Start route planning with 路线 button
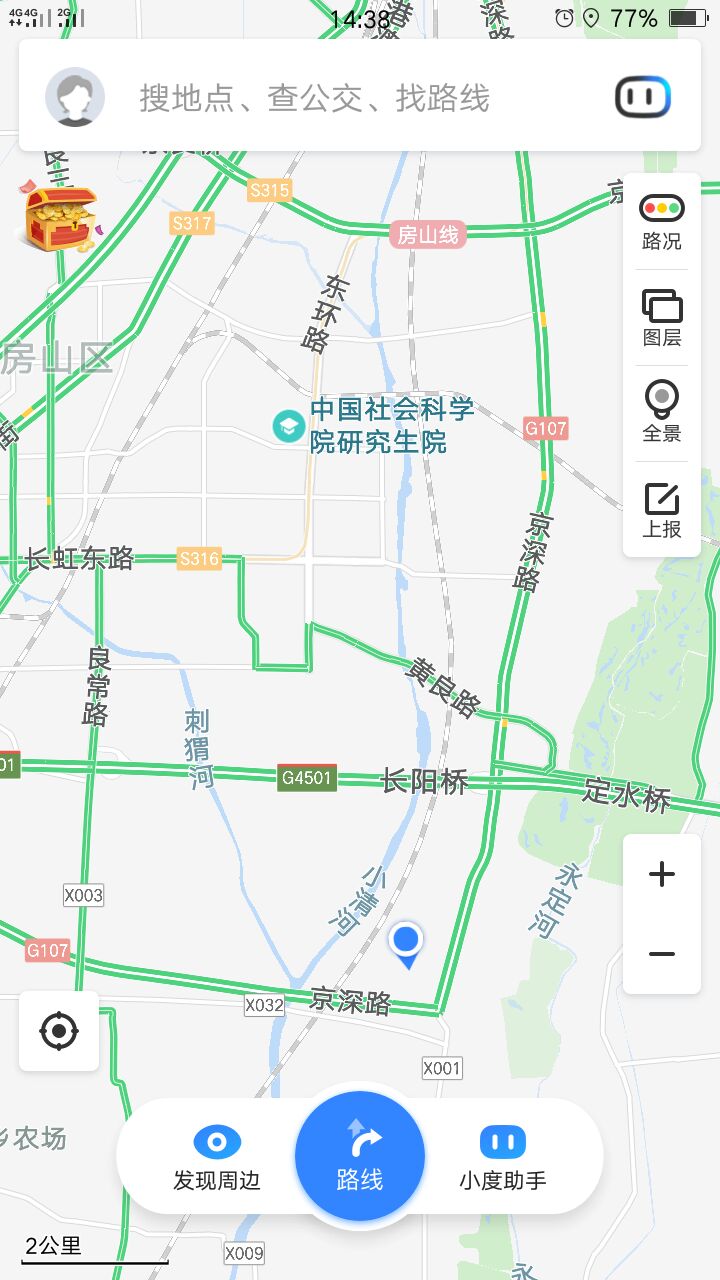Image resolution: width=720 pixels, height=1280 pixels. click(x=360, y=1156)
